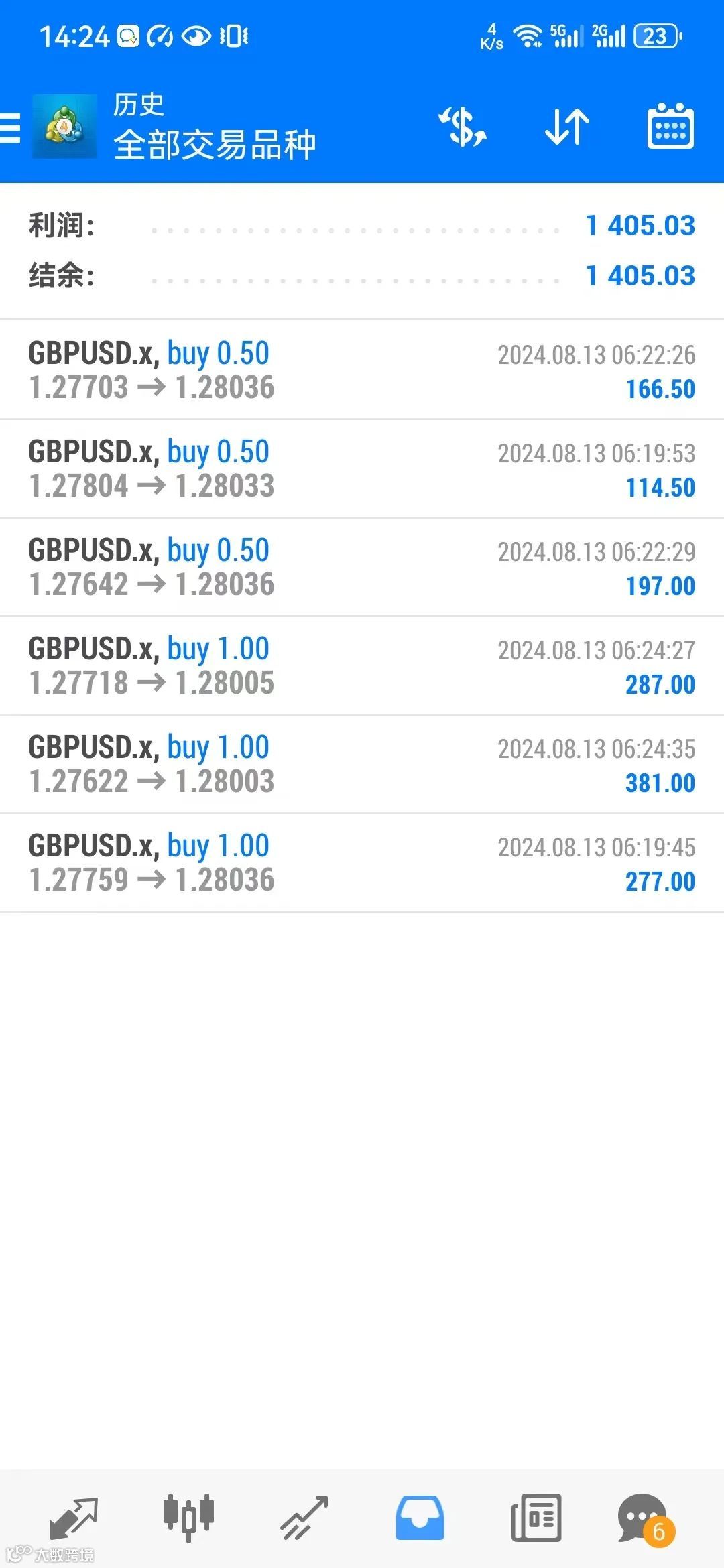
Task: Switch to the Quotes tab
Action: point(74,1517)
